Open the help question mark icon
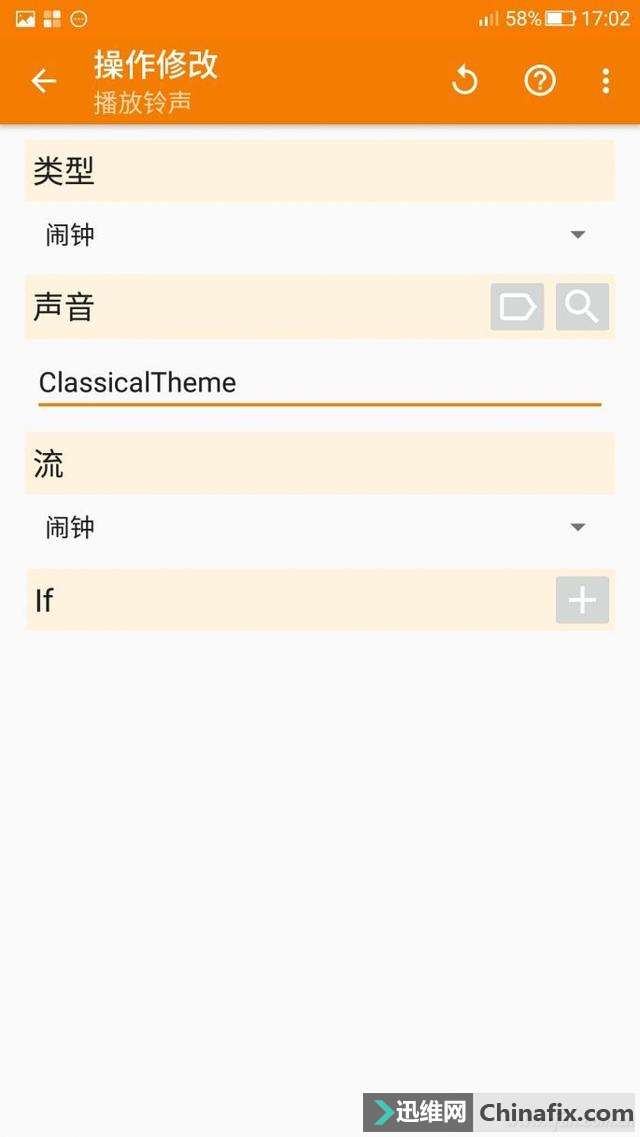 point(540,80)
